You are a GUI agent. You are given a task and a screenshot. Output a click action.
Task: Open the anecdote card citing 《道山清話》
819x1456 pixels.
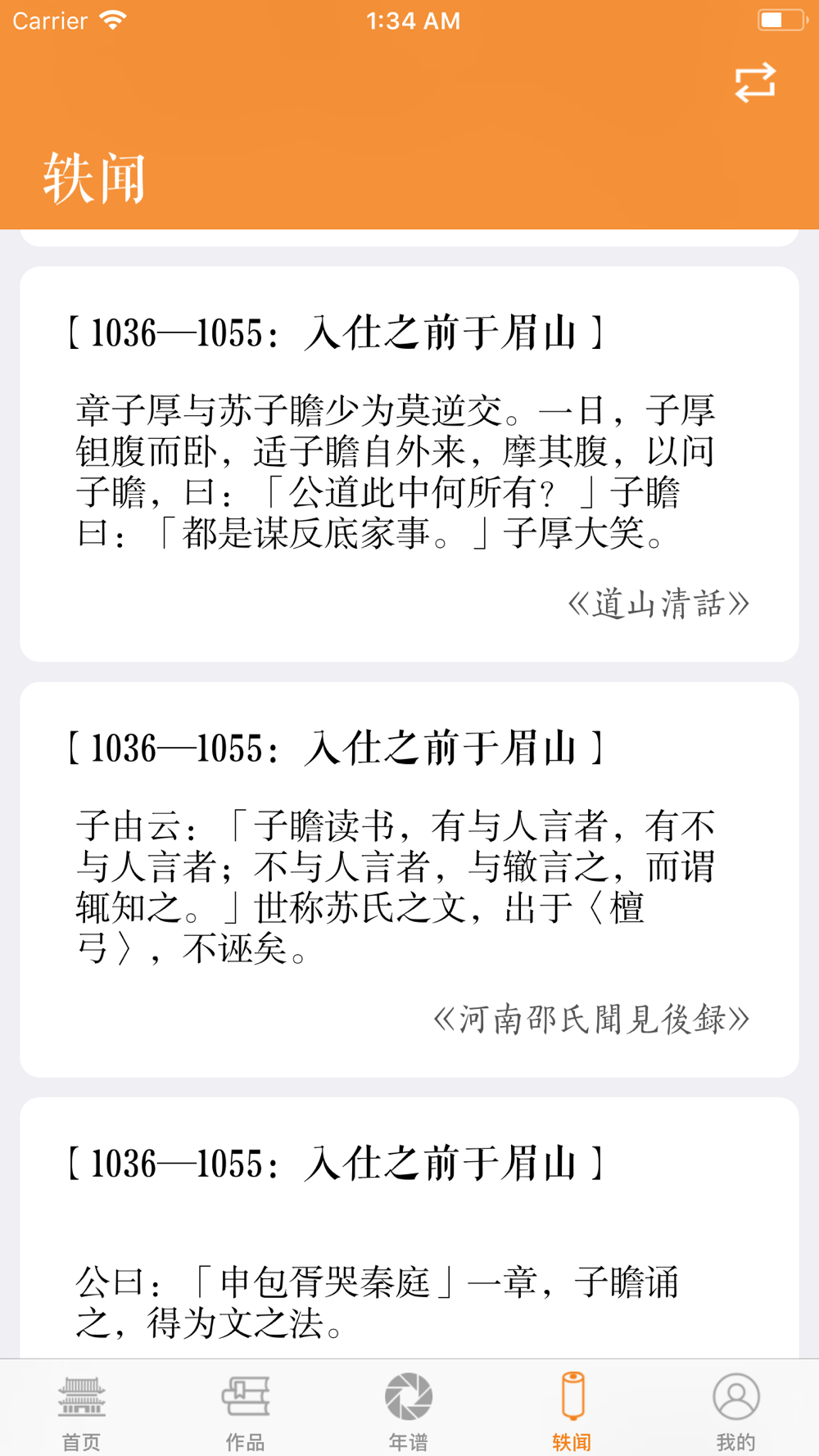pyautogui.click(x=409, y=464)
